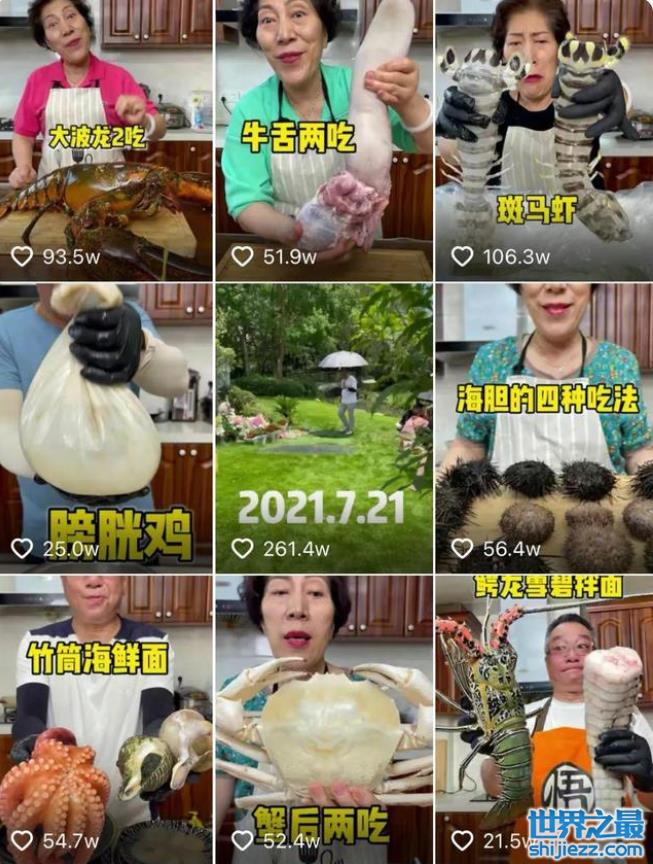653x864 pixels.
Task: Open the 大波龙2吃 lobster video
Action: (x=106, y=140)
